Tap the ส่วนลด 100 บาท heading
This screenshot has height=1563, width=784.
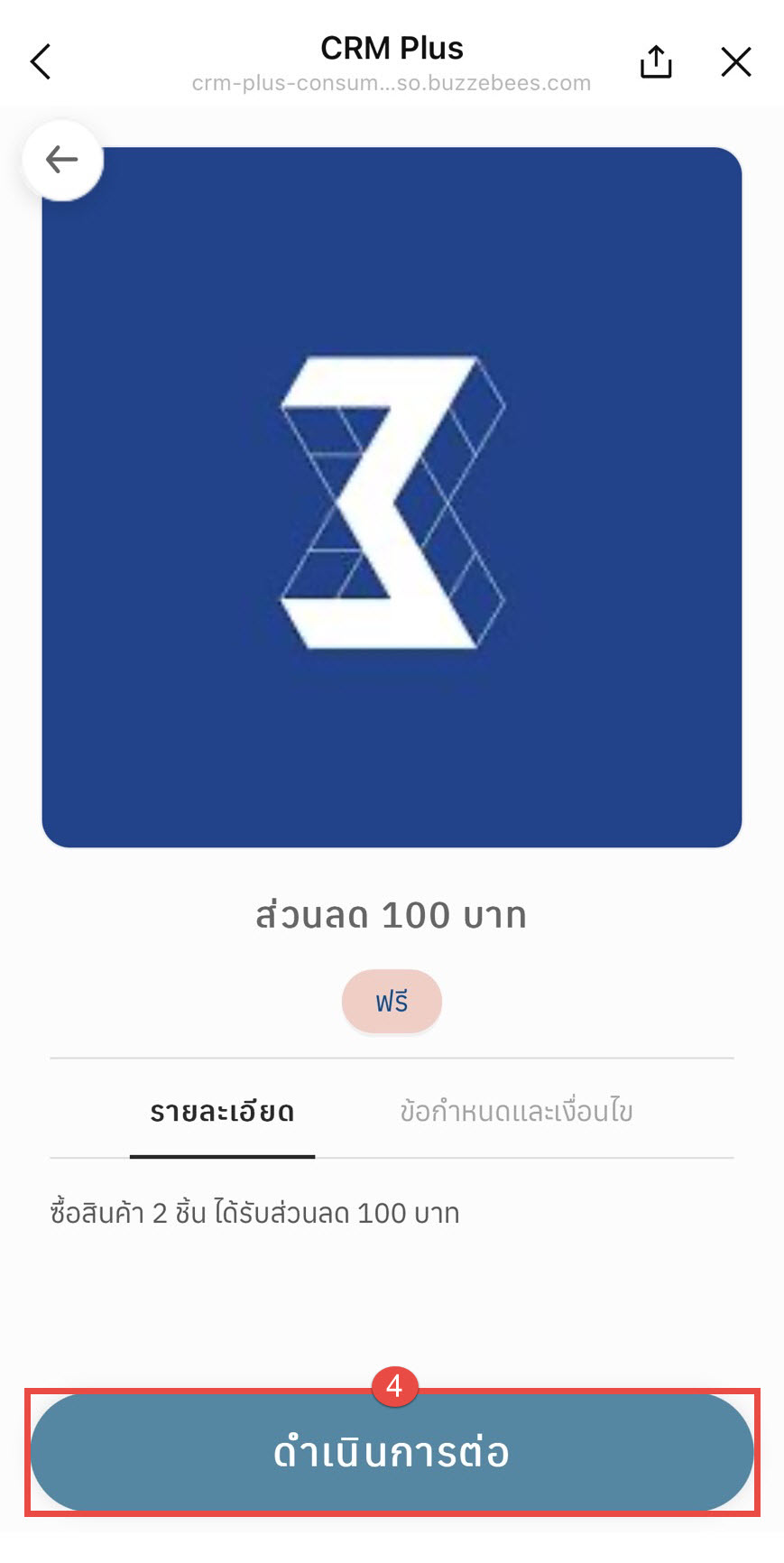pyautogui.click(x=392, y=914)
